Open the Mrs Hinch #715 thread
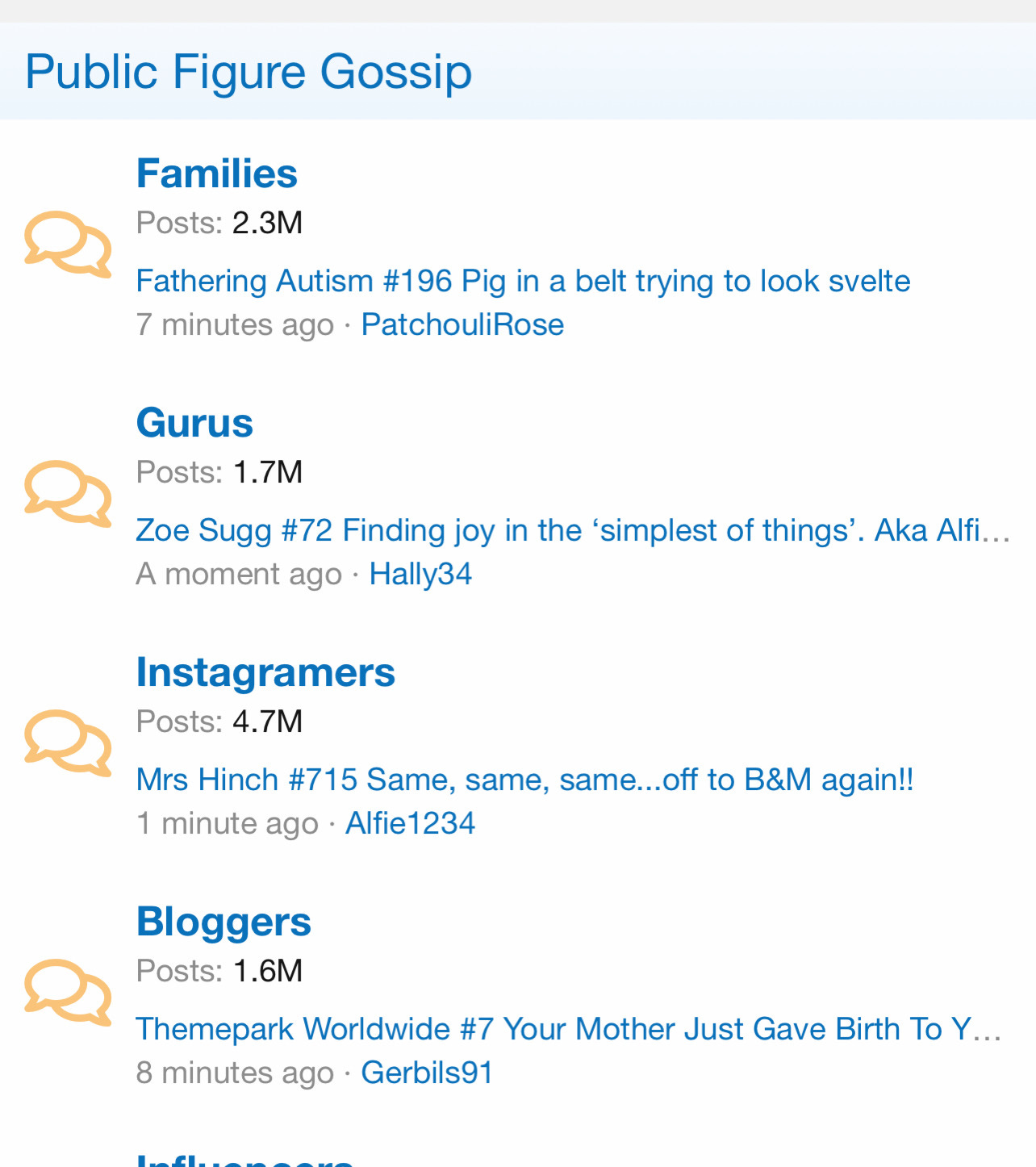1036x1167 pixels. (524, 780)
